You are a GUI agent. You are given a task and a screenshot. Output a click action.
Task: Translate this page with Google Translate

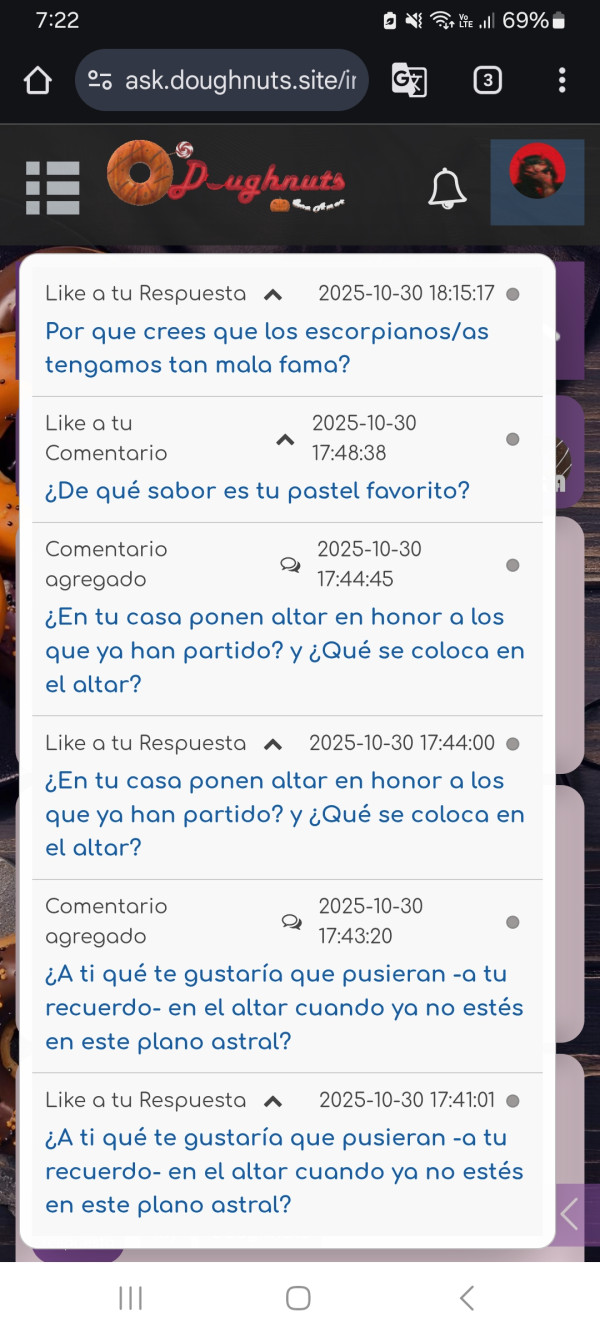coord(409,80)
